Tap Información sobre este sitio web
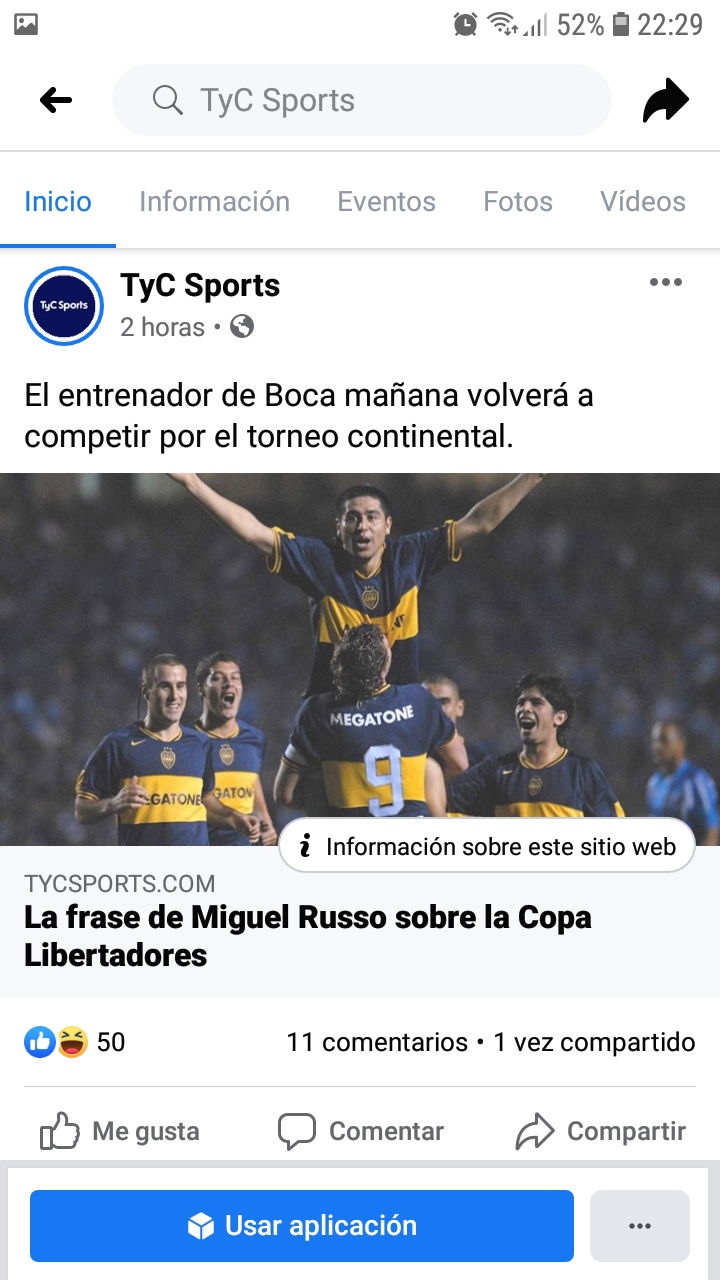 click(486, 846)
